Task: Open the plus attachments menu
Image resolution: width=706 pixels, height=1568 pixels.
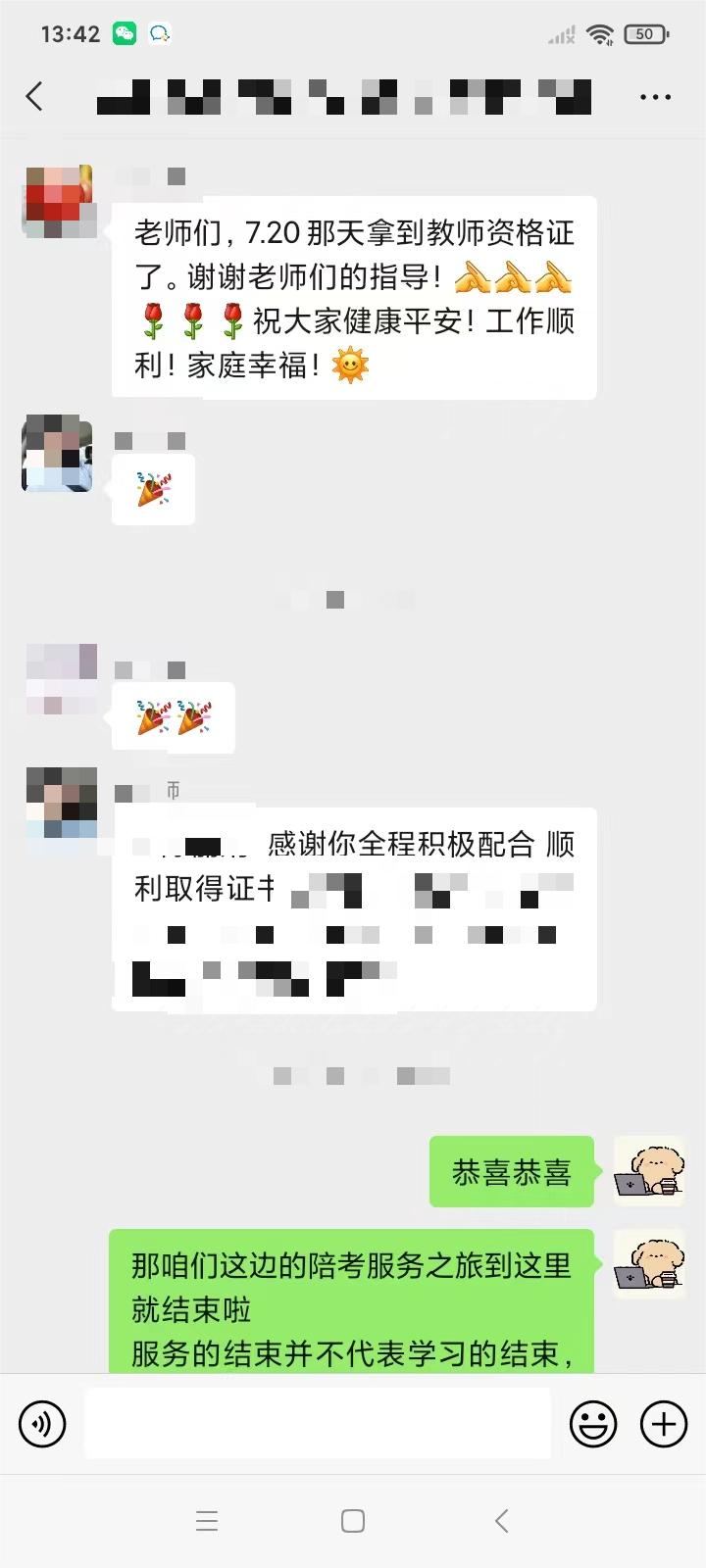Action: pos(664,1423)
